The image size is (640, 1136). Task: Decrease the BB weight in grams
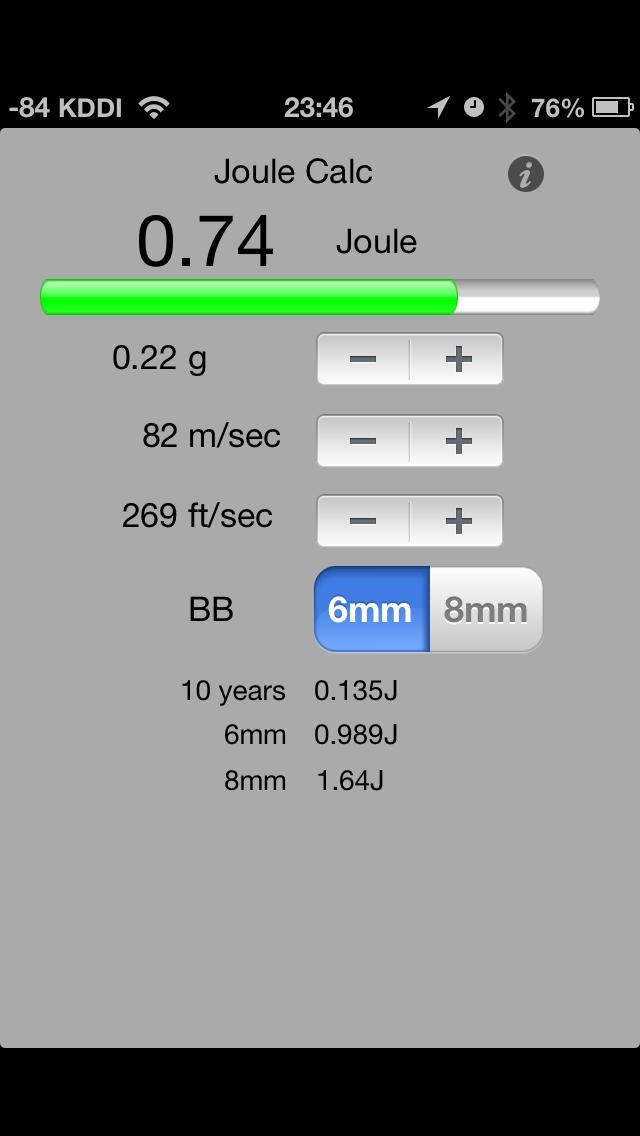click(x=363, y=359)
